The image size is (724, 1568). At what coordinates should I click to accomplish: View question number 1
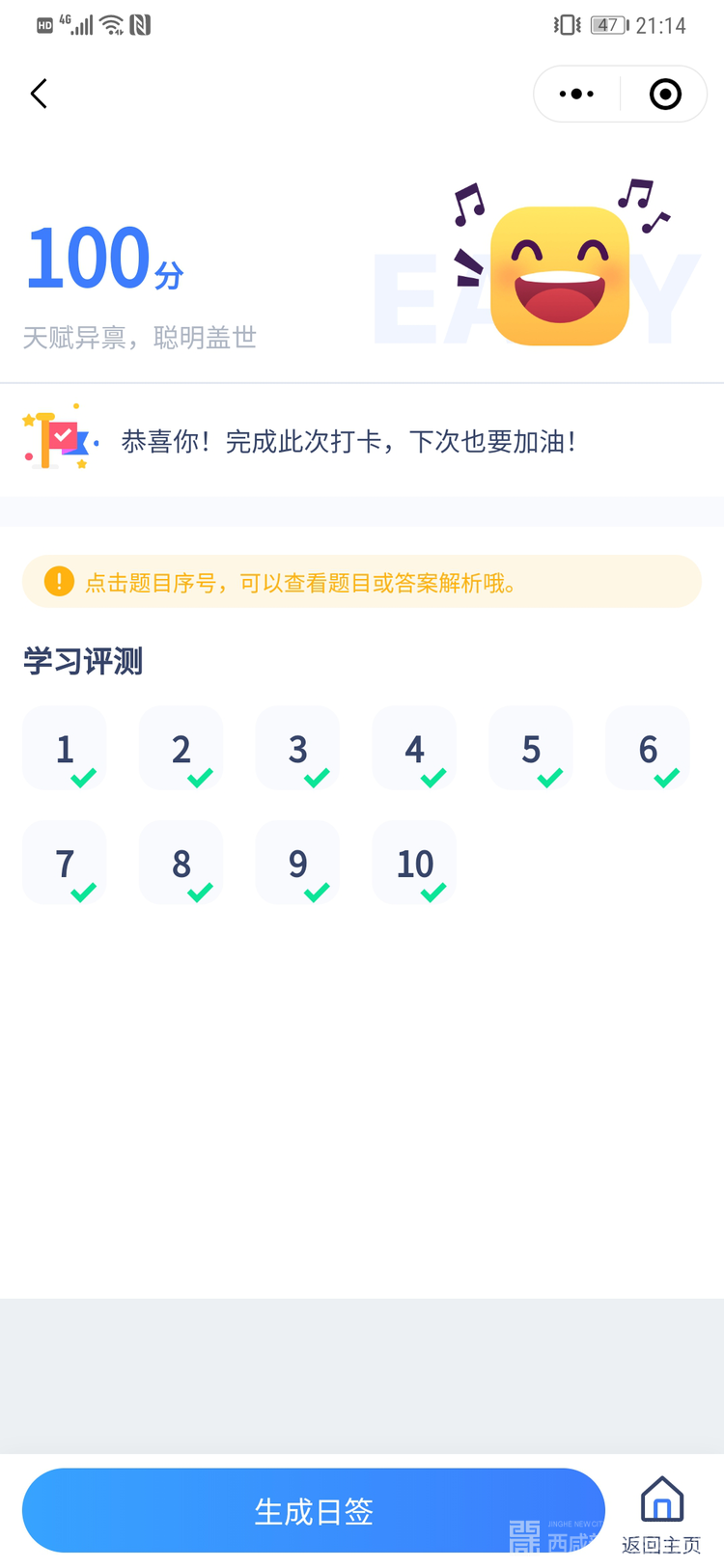pyautogui.click(x=65, y=749)
